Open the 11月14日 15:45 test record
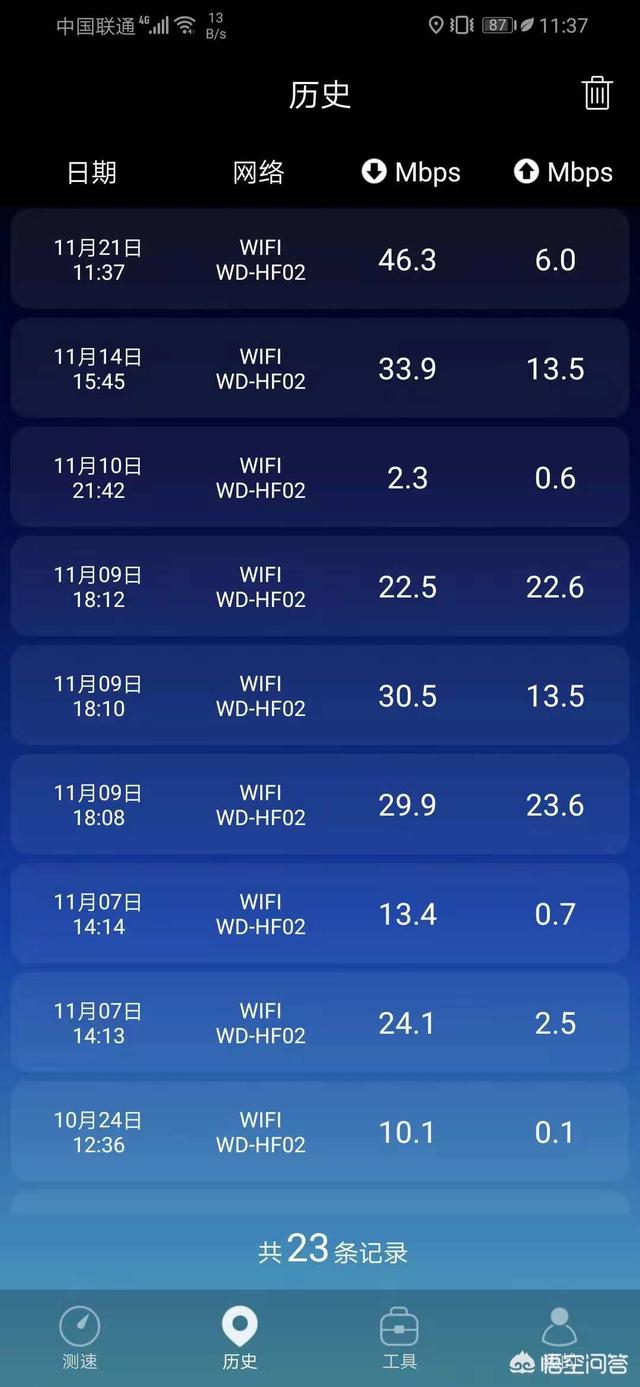Screen dimensions: 640x1387 click(x=320, y=368)
